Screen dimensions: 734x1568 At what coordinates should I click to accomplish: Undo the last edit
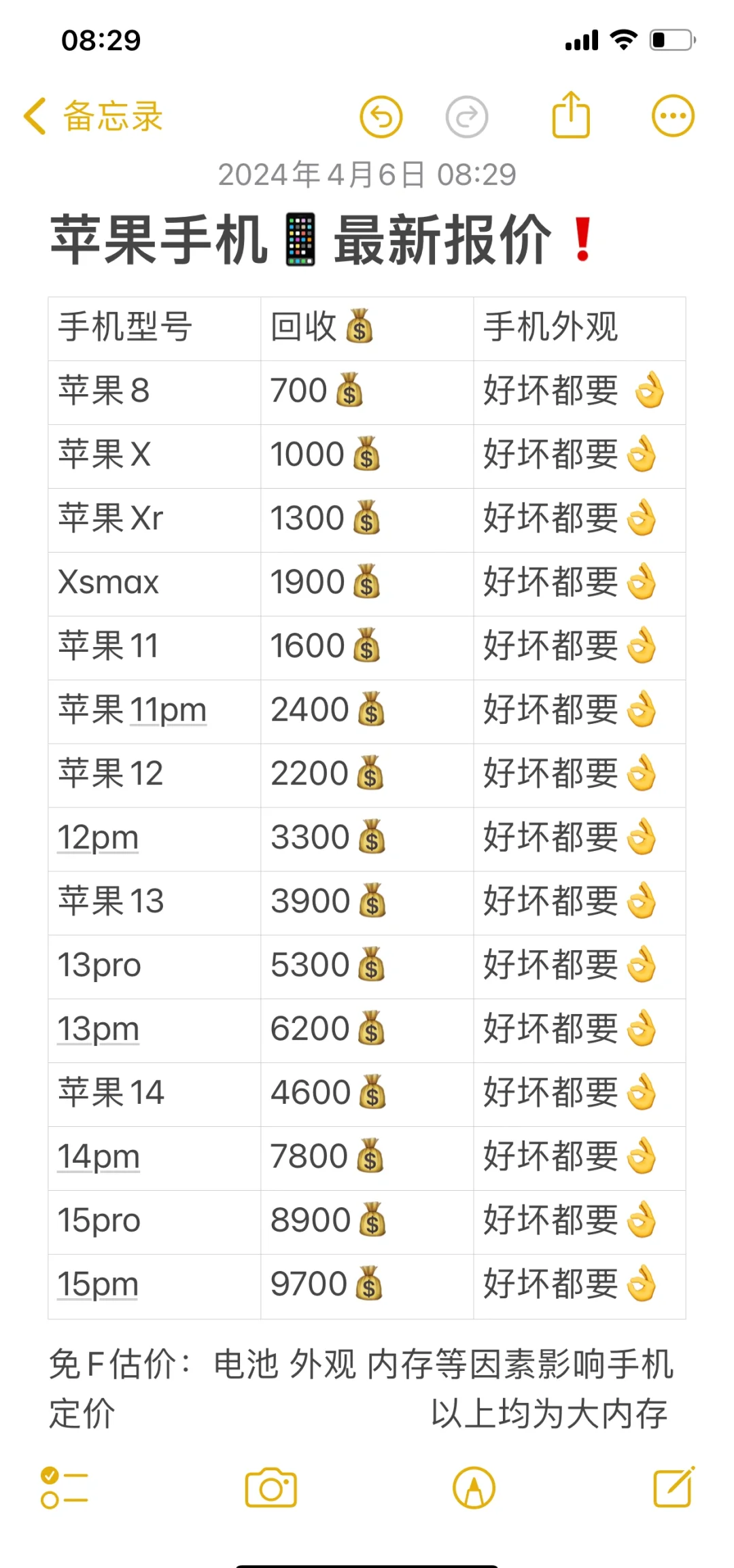tap(381, 117)
